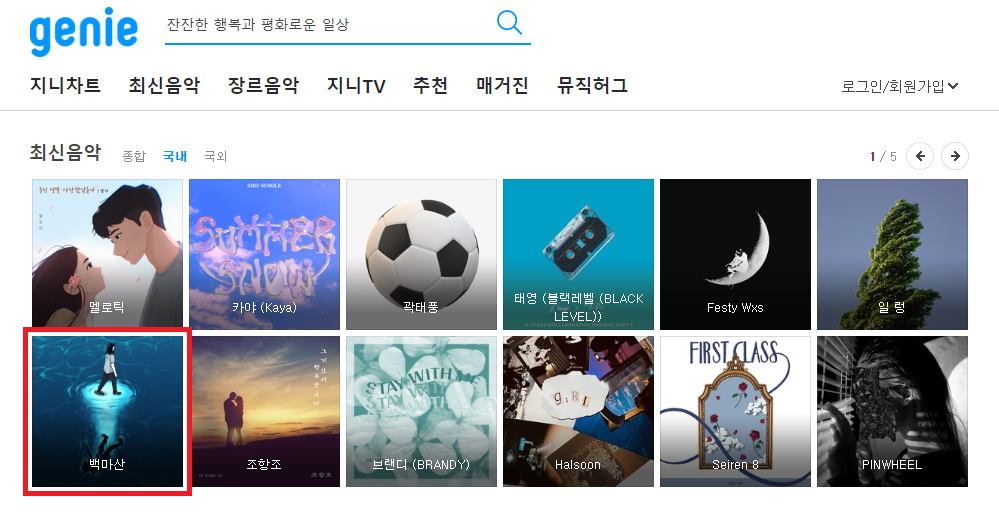The image size is (999, 512).
Task: Tap the search magnifier icon
Action: 509,23
